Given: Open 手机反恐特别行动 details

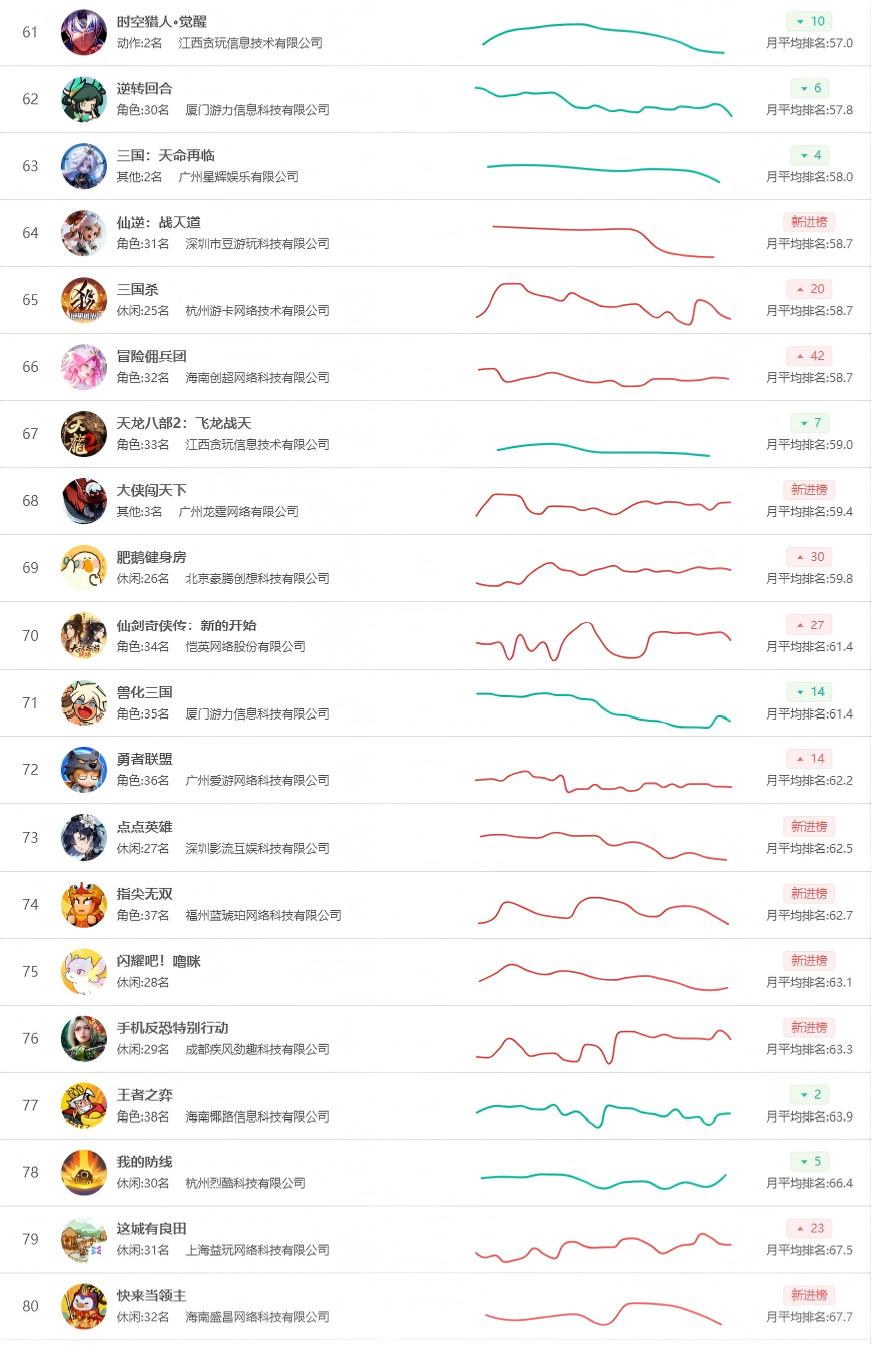Looking at the screenshot, I should (436, 1039).
